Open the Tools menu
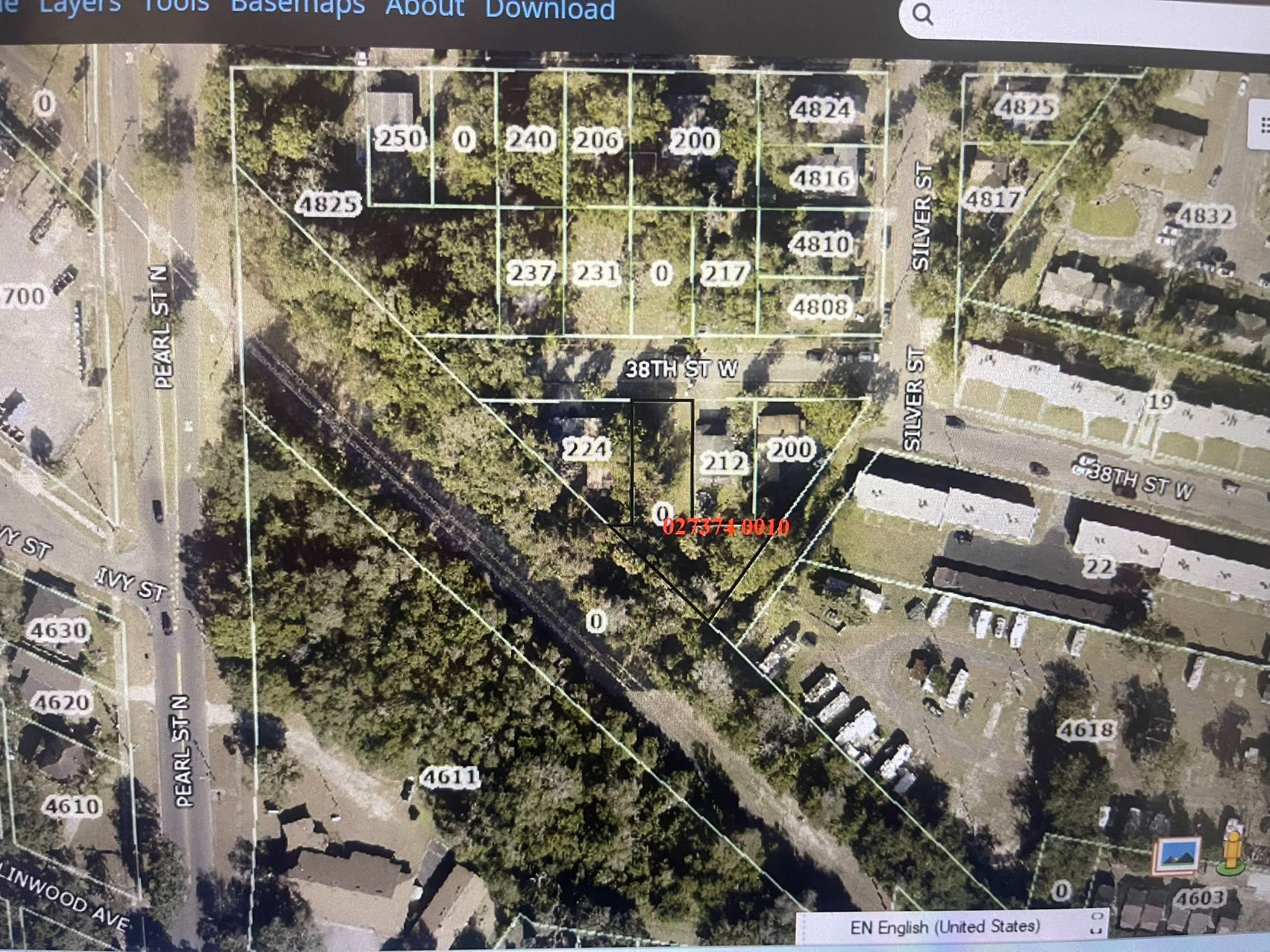 (176, 6)
